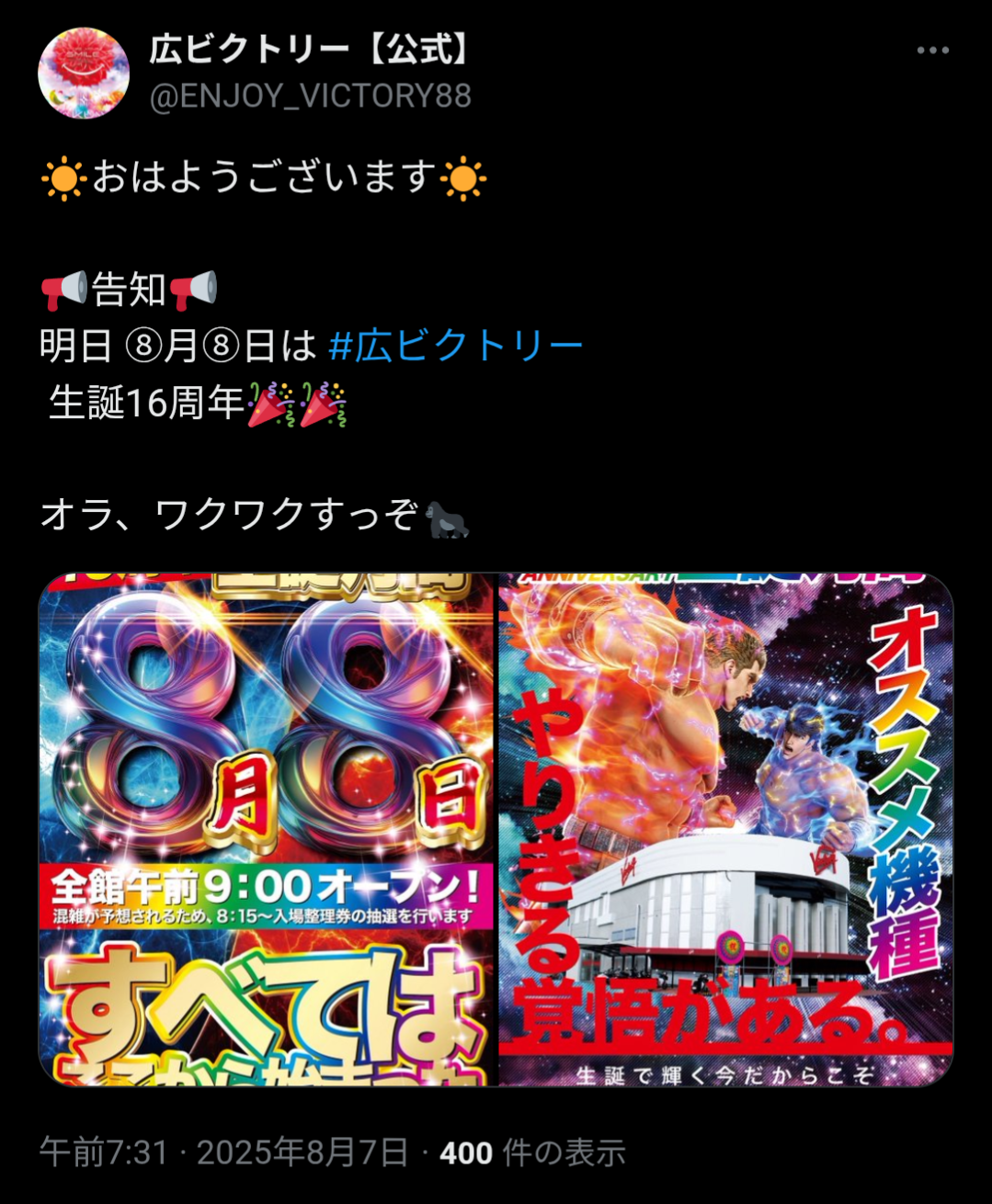Open the post's three-dot overflow menu

pyautogui.click(x=932, y=51)
